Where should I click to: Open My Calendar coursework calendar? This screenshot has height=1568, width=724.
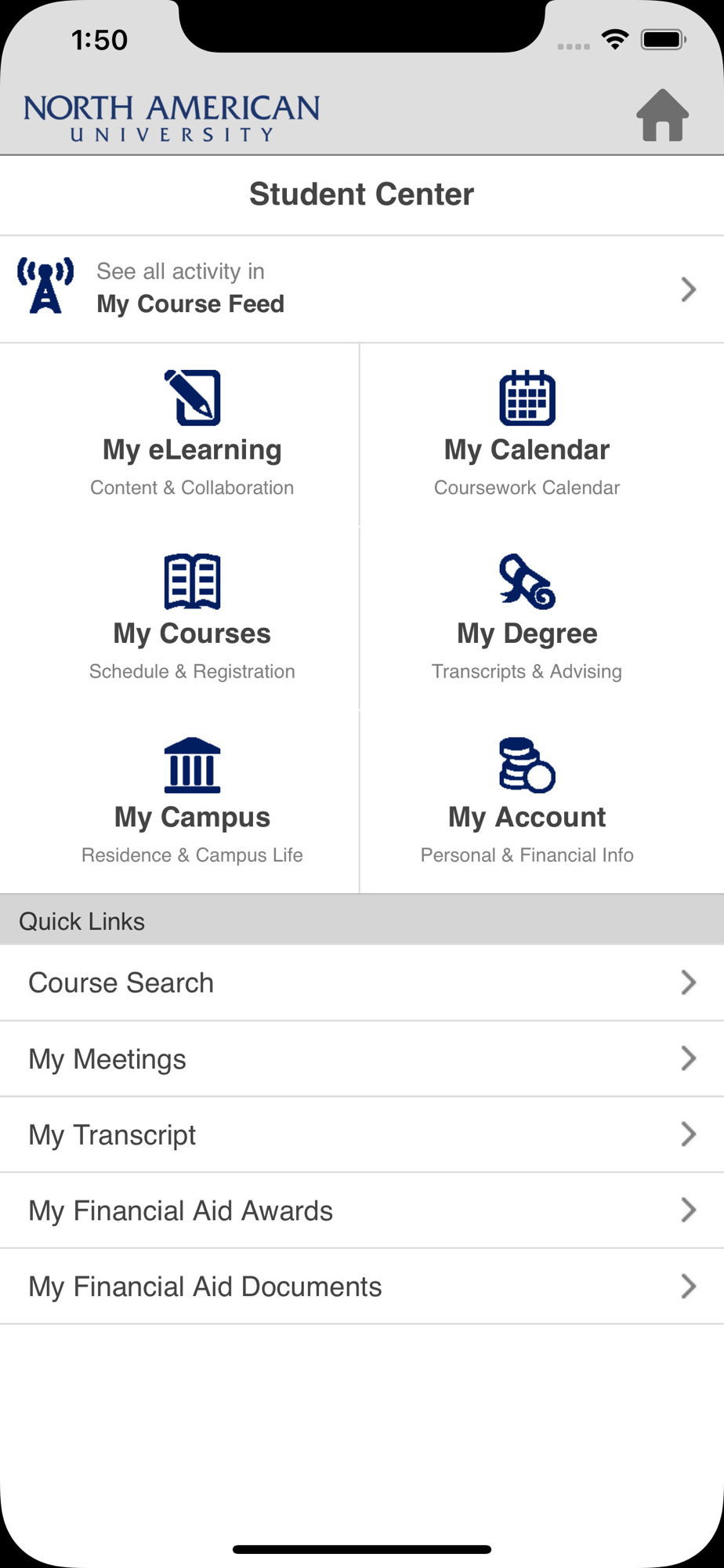click(x=542, y=435)
